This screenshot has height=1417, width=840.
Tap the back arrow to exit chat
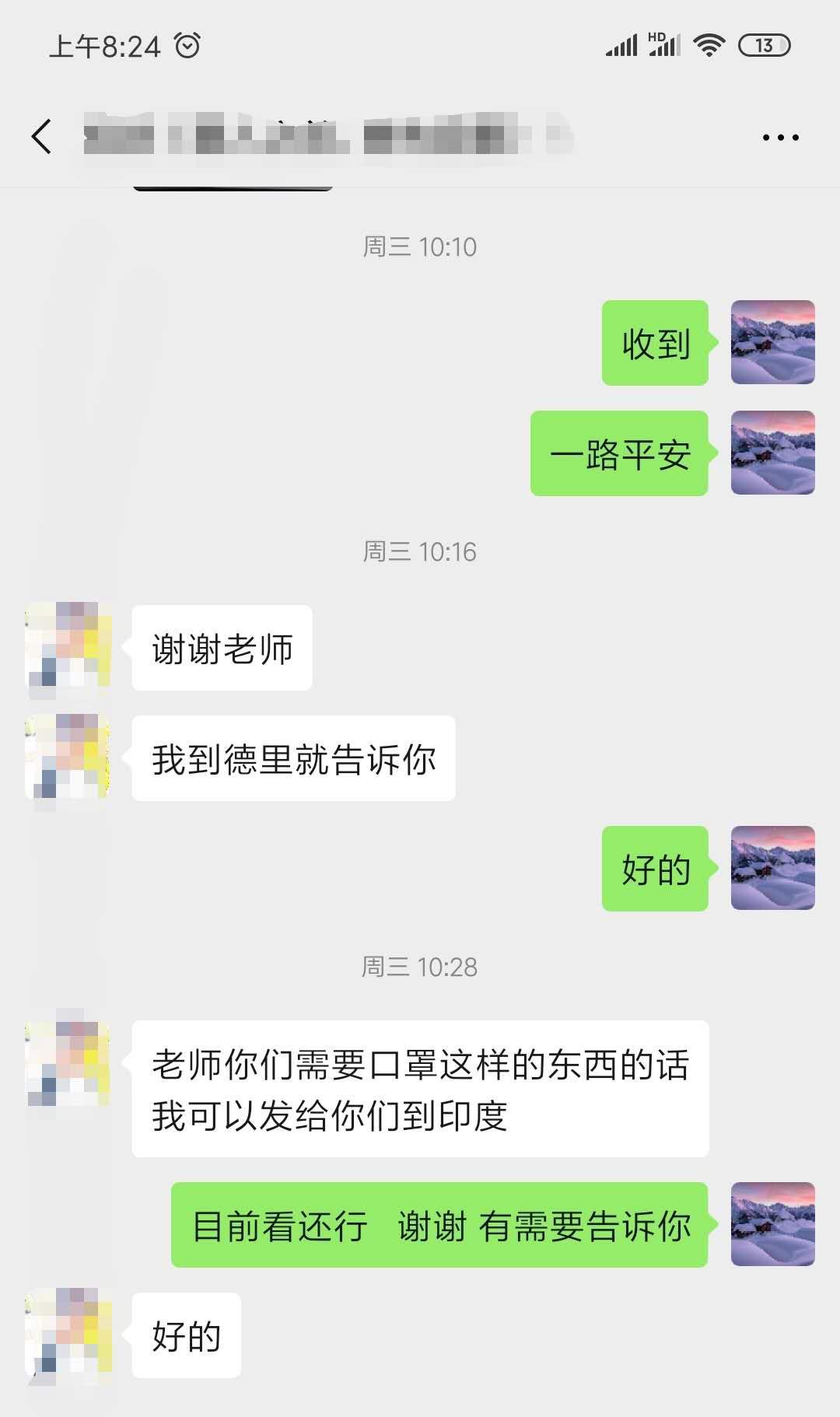(x=40, y=135)
